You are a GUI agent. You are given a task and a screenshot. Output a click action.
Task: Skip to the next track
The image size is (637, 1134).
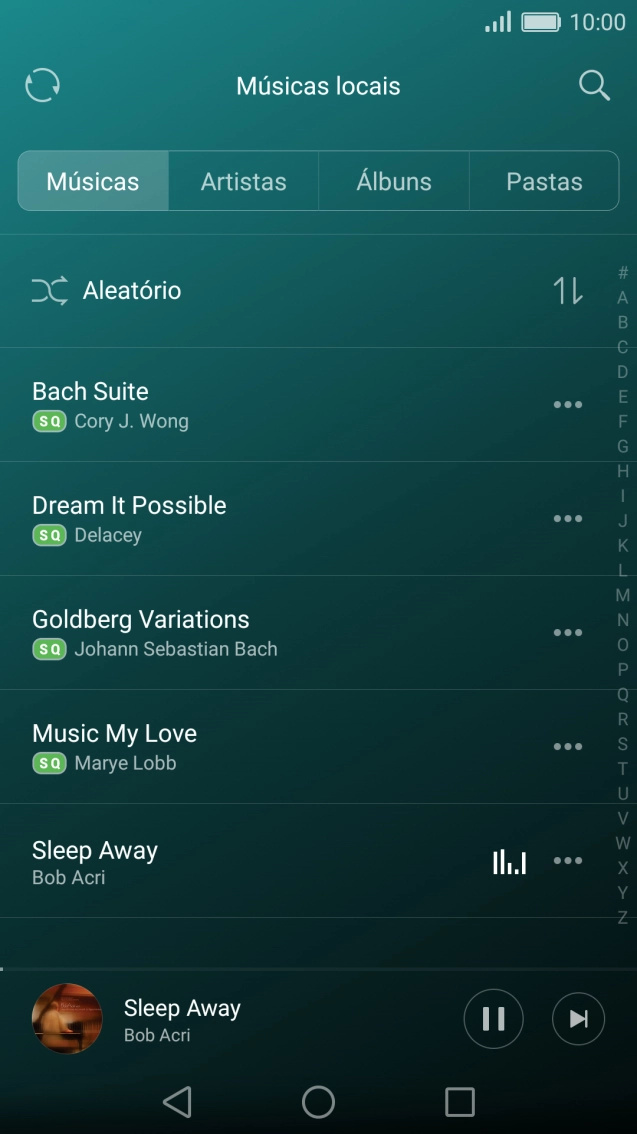click(x=578, y=1018)
